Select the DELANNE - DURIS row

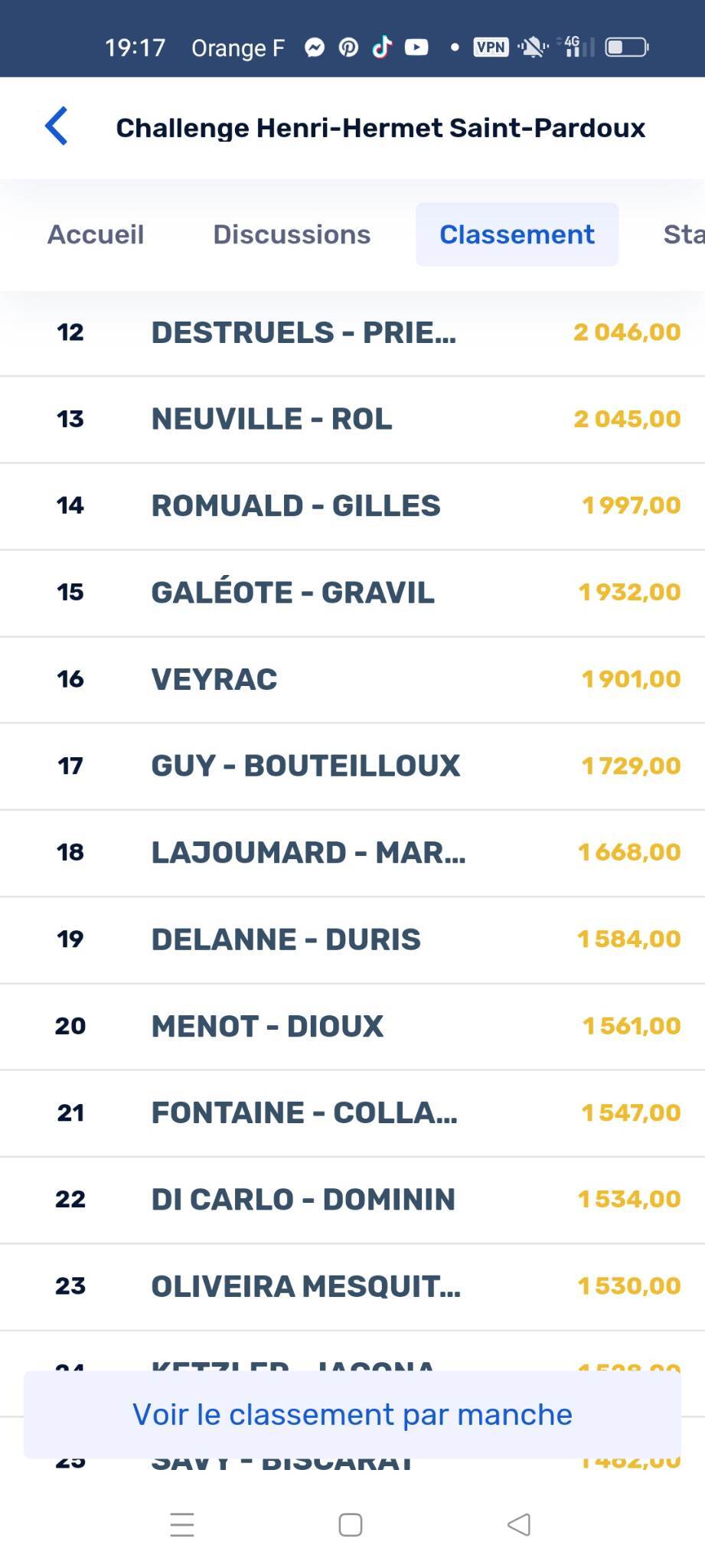352,939
